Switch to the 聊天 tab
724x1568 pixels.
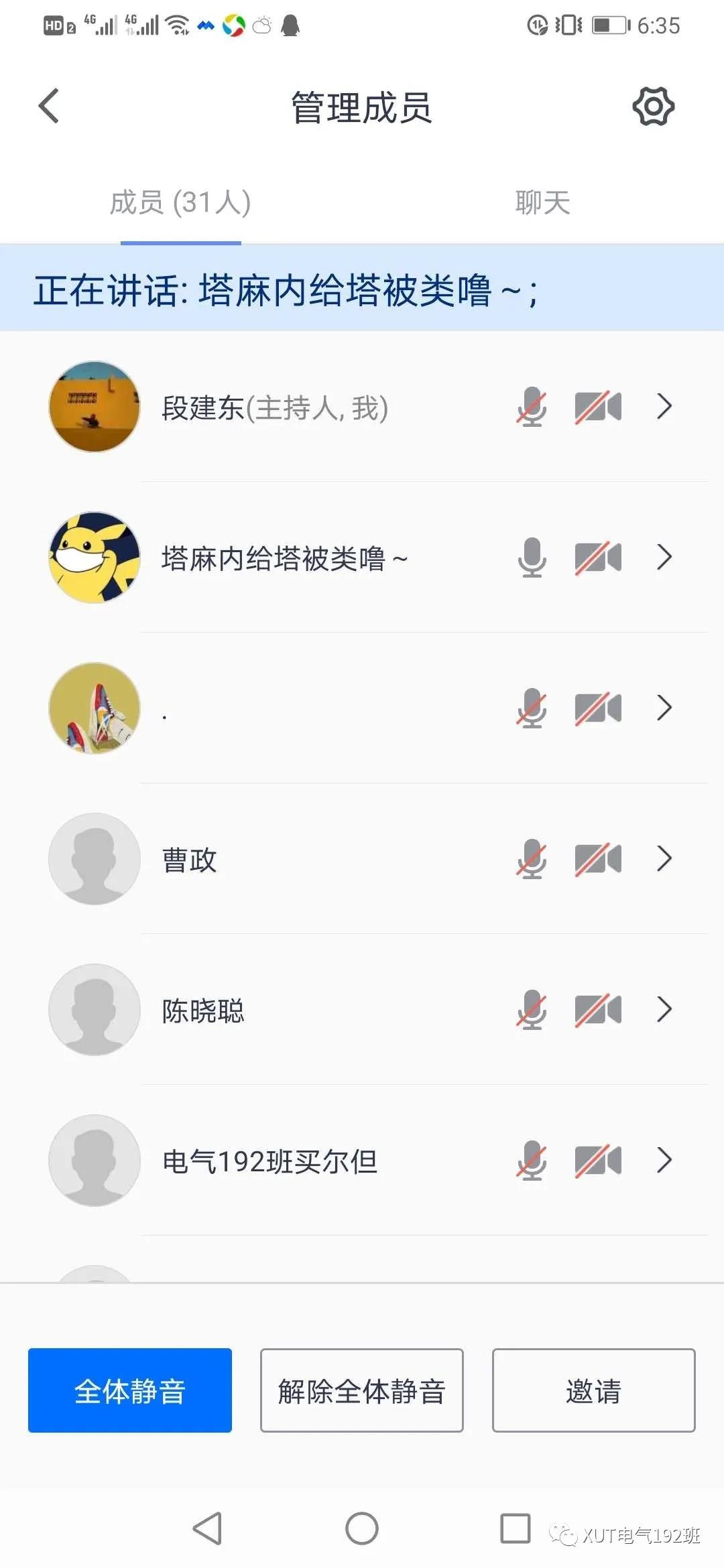542,202
